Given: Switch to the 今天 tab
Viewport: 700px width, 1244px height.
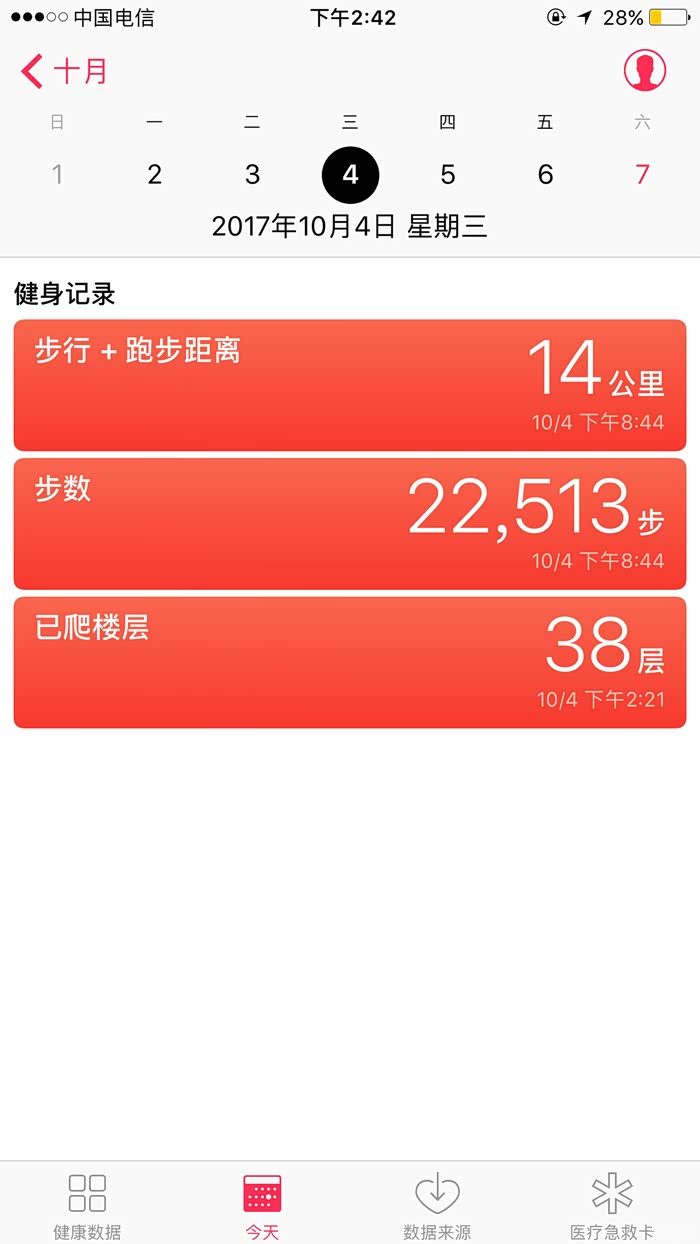Looking at the screenshot, I should (262, 1205).
